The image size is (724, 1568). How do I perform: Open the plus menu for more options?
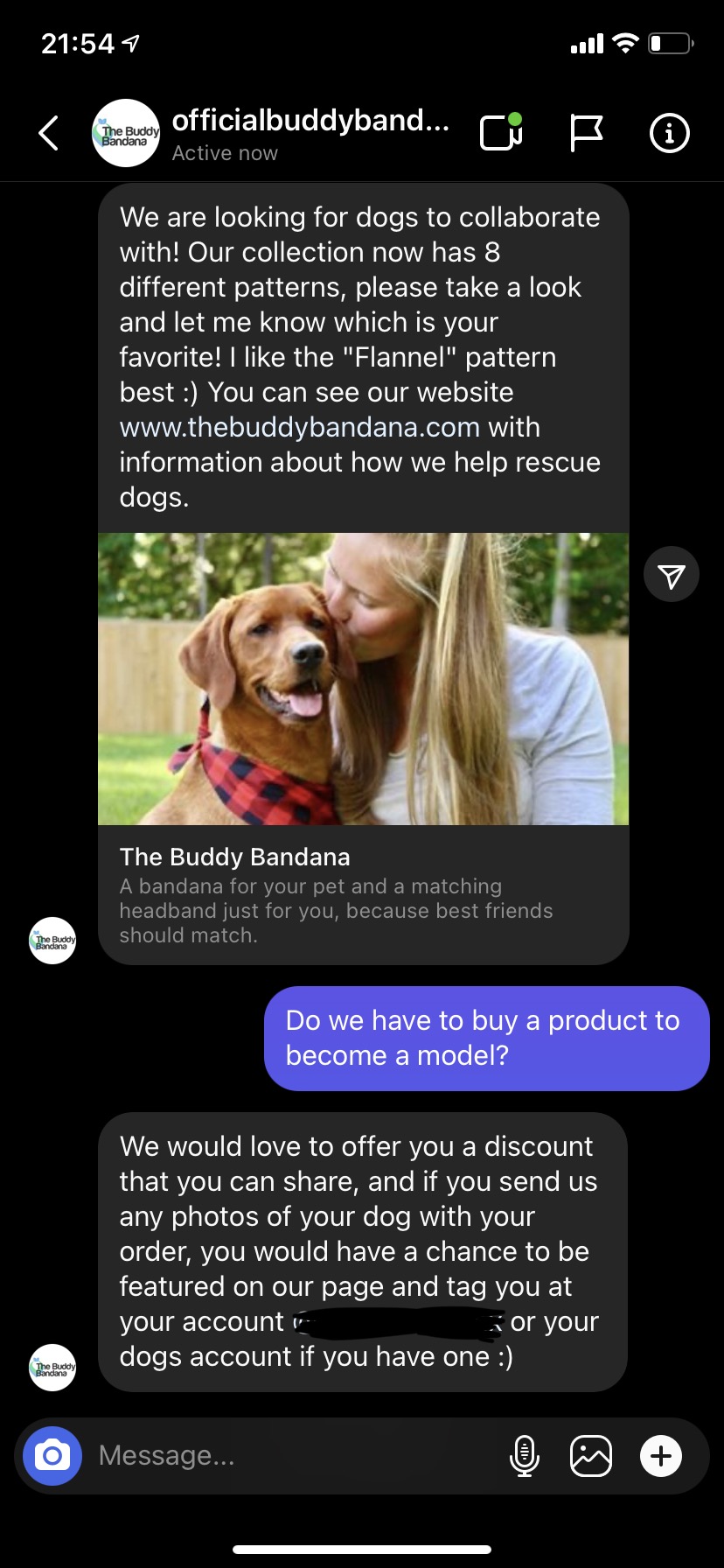click(661, 1456)
